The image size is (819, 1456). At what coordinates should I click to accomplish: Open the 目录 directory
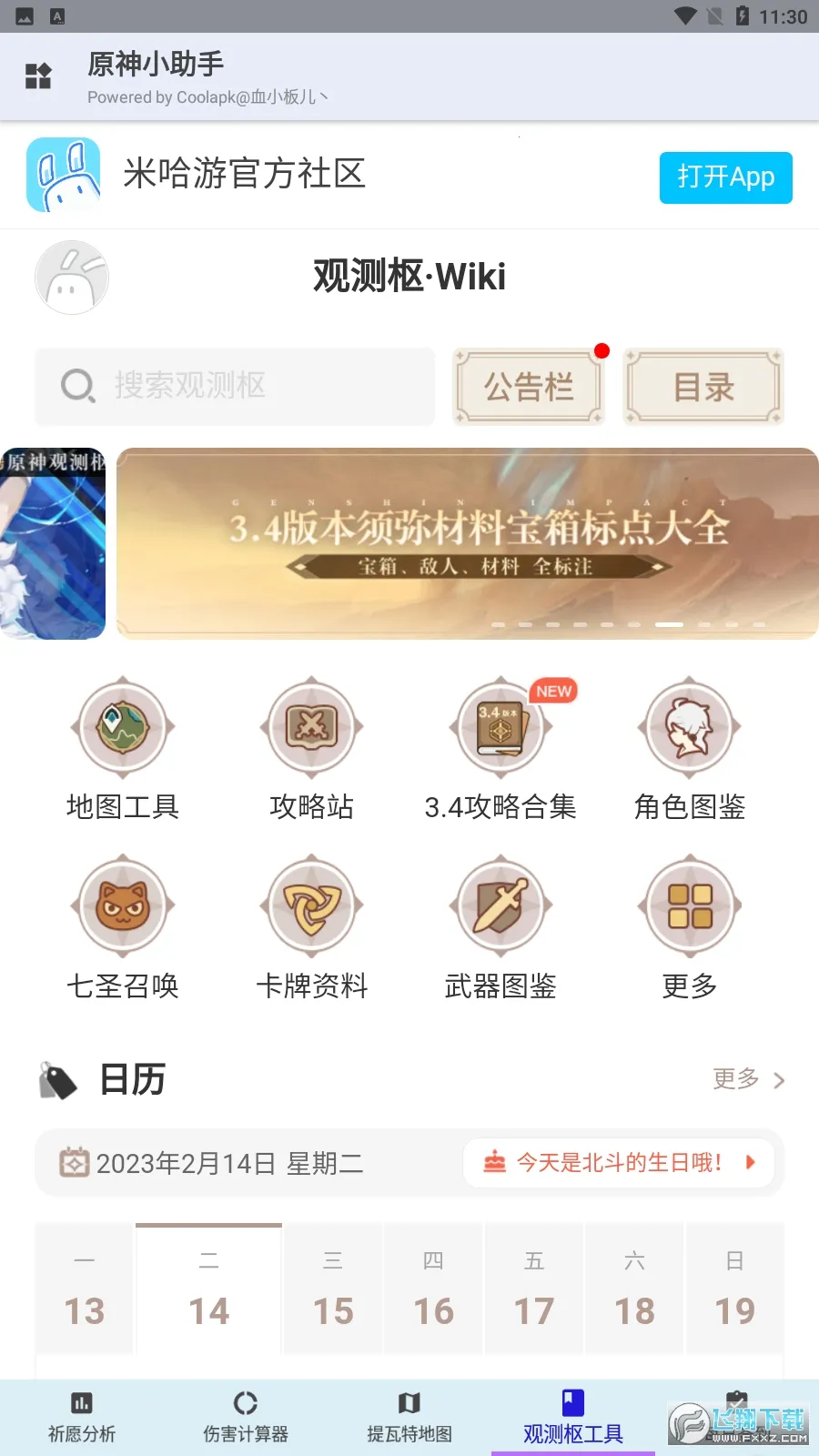[703, 387]
